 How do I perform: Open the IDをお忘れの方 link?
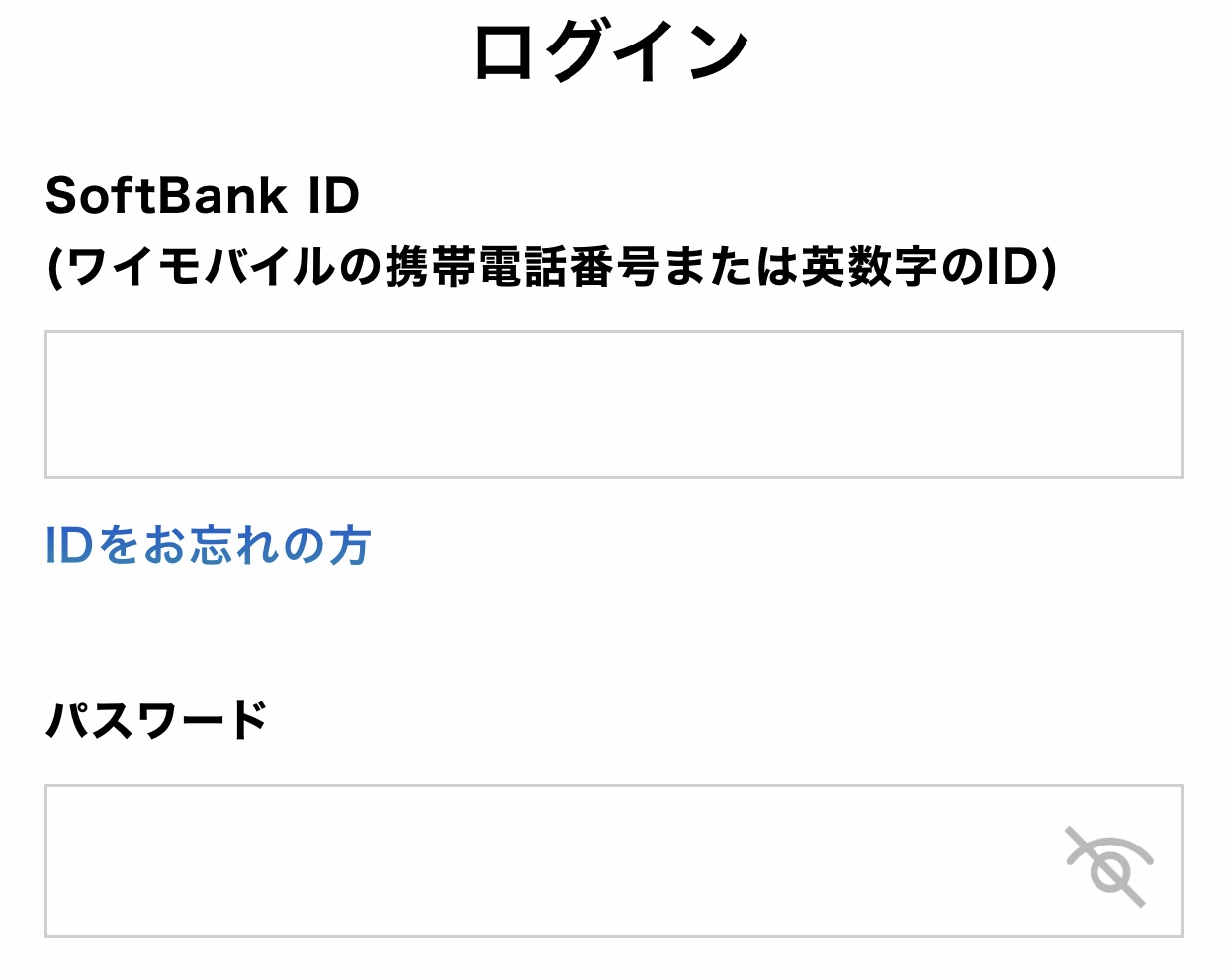click(x=209, y=545)
